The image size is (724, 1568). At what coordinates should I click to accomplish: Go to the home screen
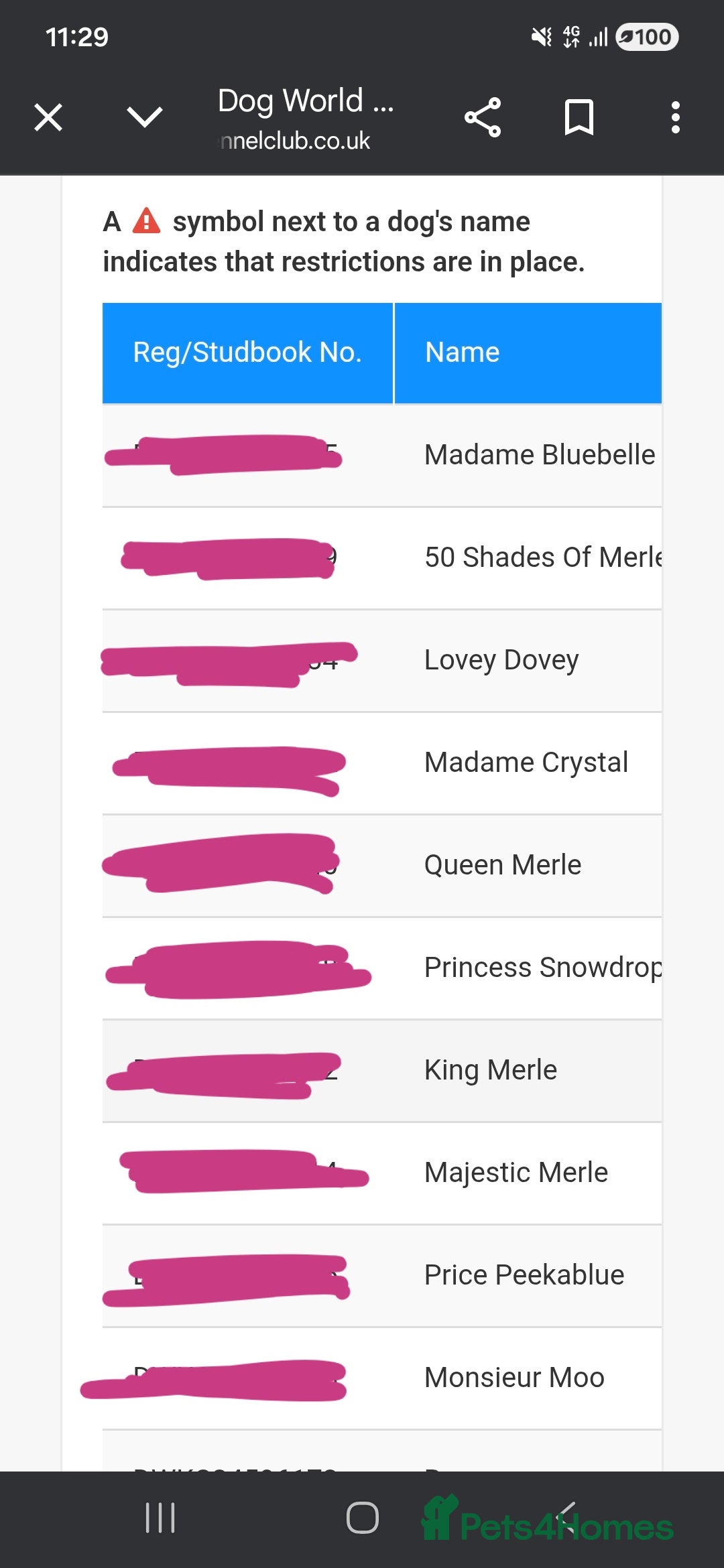(x=362, y=1518)
